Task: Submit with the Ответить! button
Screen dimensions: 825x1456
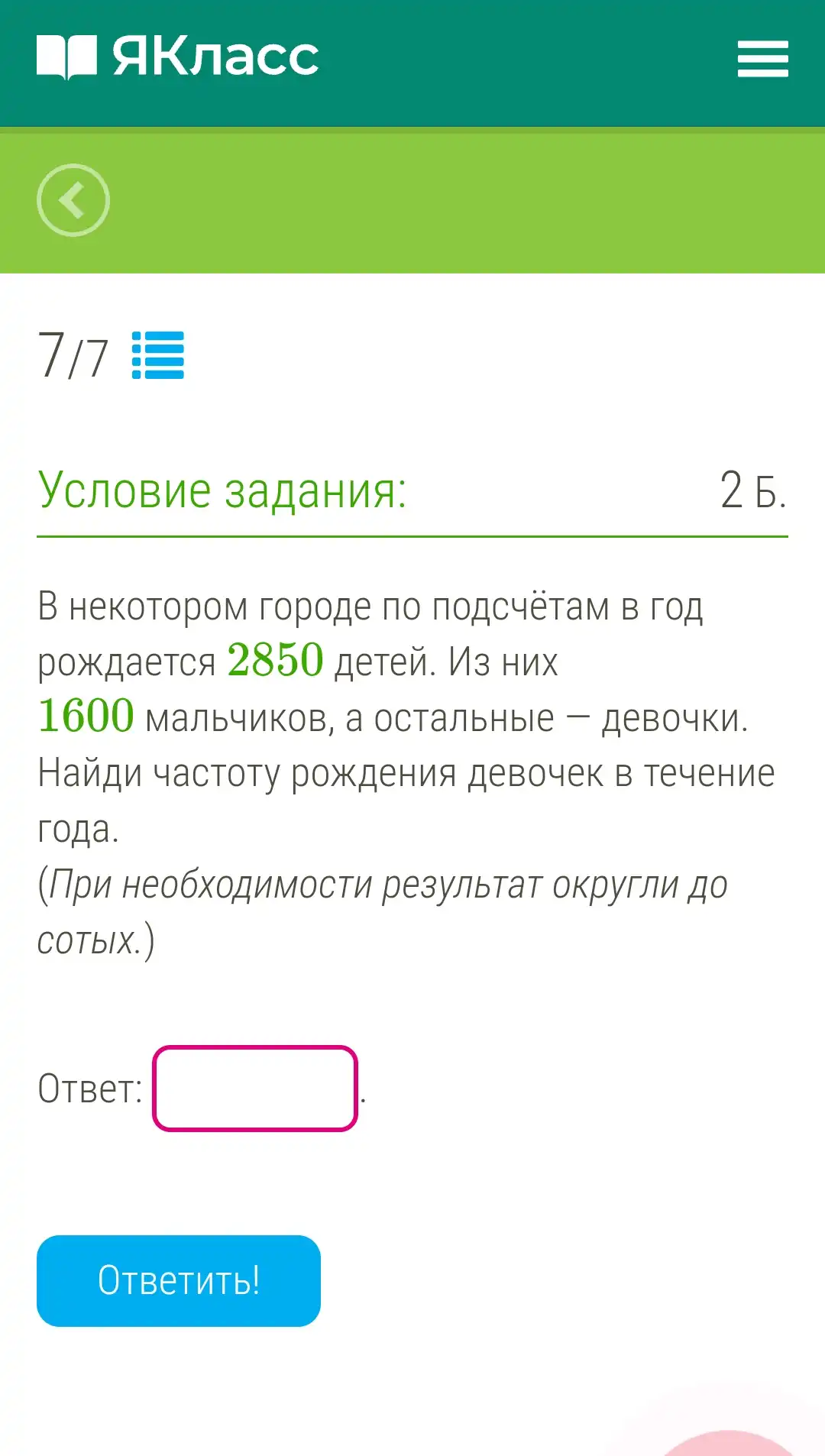Action: [x=179, y=1281]
